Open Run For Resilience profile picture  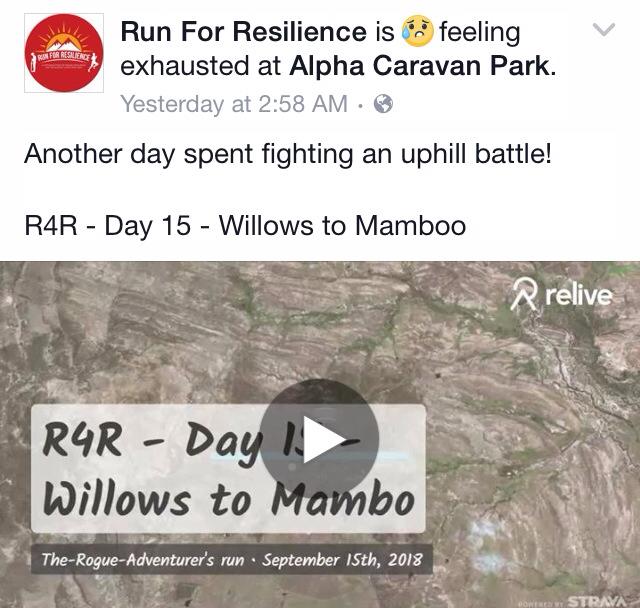pos(63,53)
